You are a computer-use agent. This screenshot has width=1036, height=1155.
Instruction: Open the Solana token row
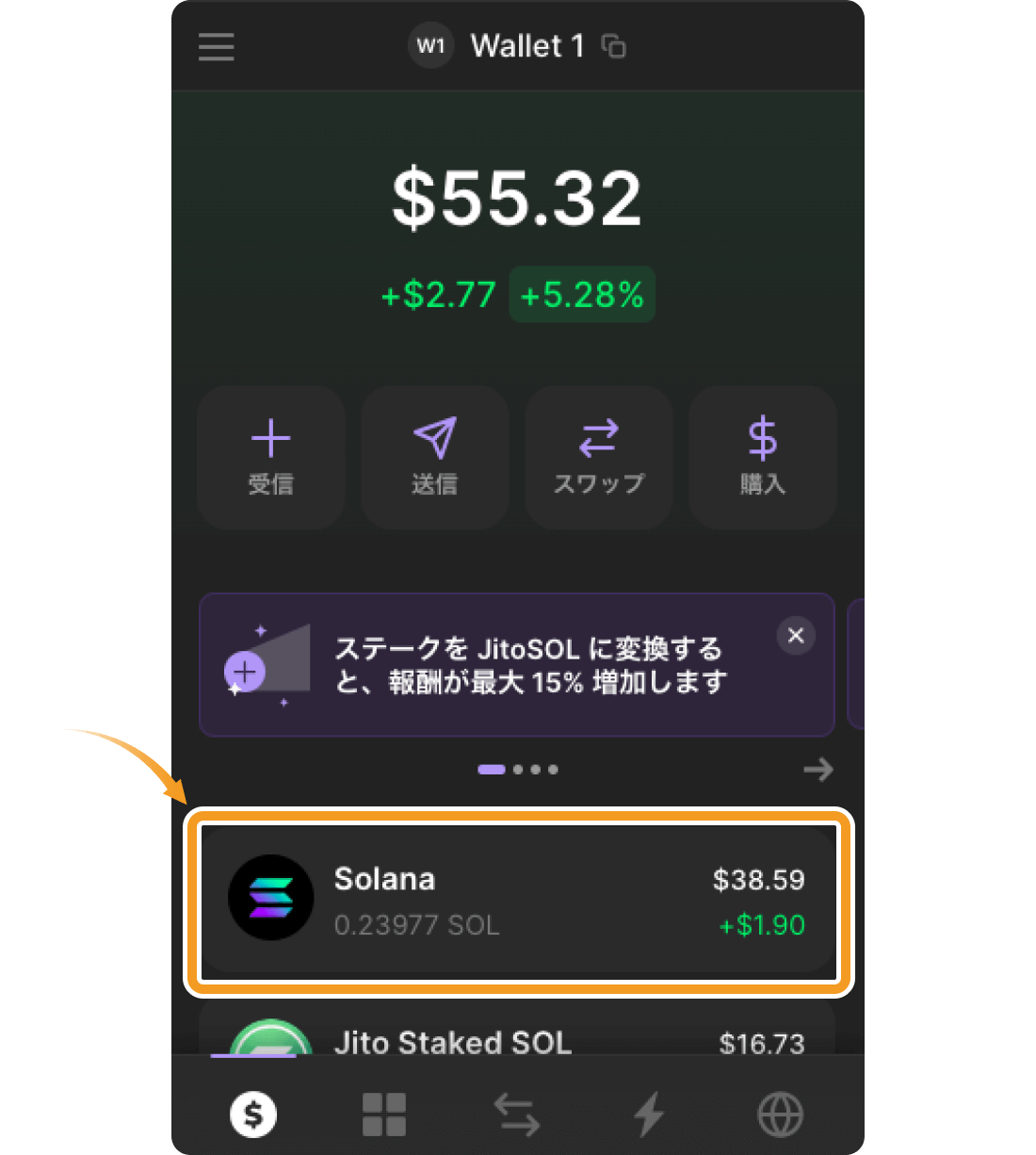(x=518, y=901)
